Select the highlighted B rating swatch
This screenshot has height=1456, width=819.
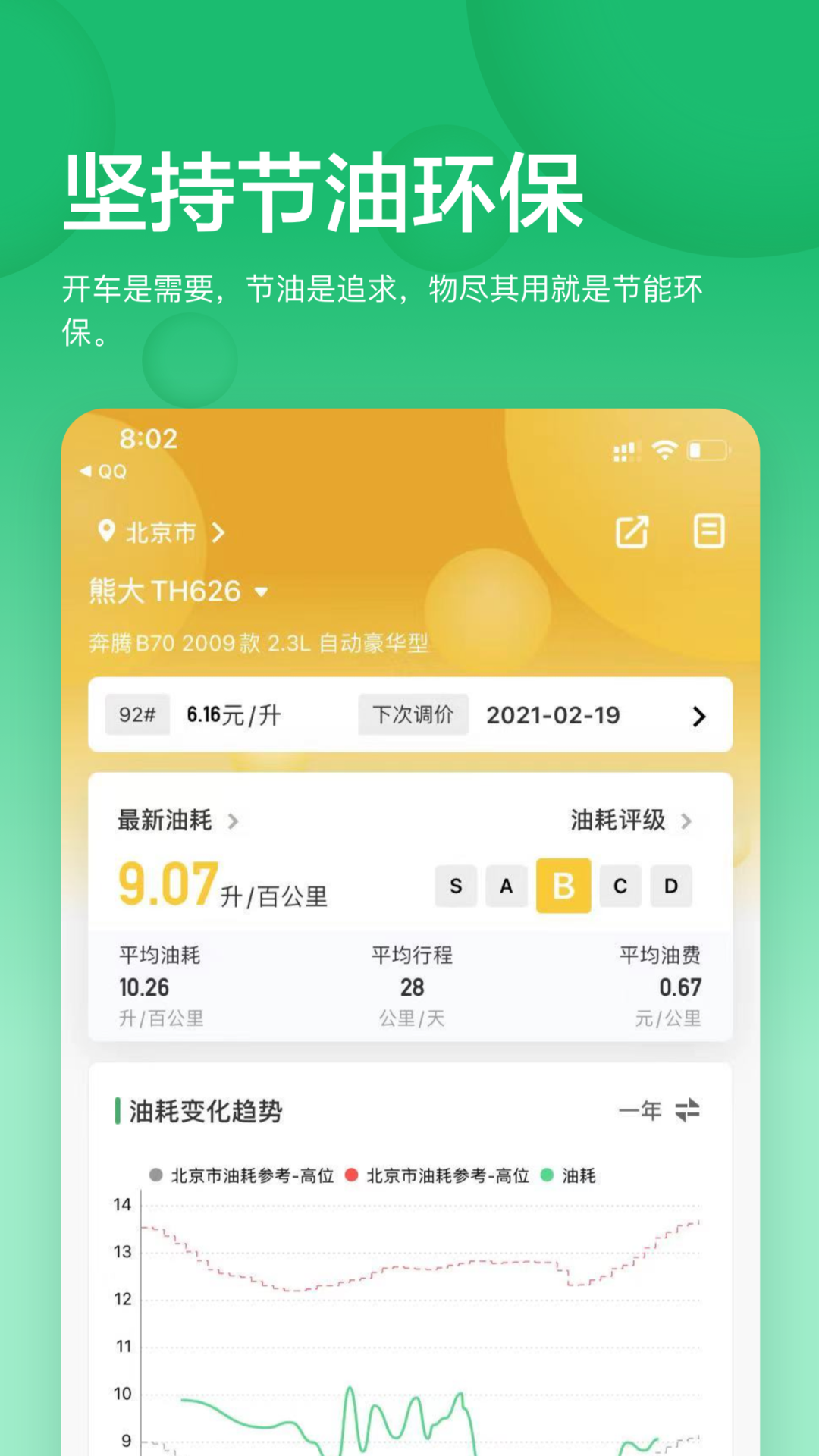pos(563,886)
